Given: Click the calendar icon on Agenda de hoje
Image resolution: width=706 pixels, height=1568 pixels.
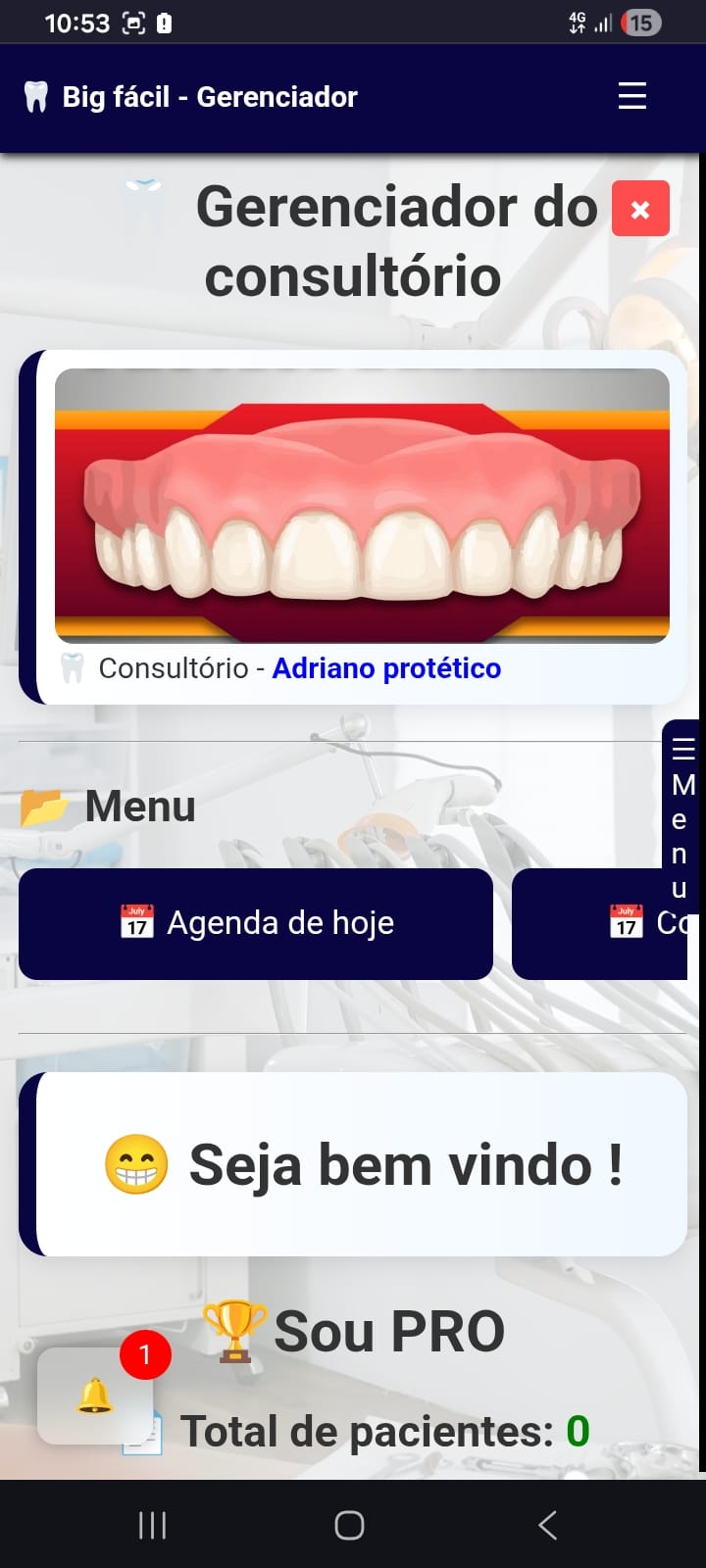Looking at the screenshot, I should pos(134,922).
